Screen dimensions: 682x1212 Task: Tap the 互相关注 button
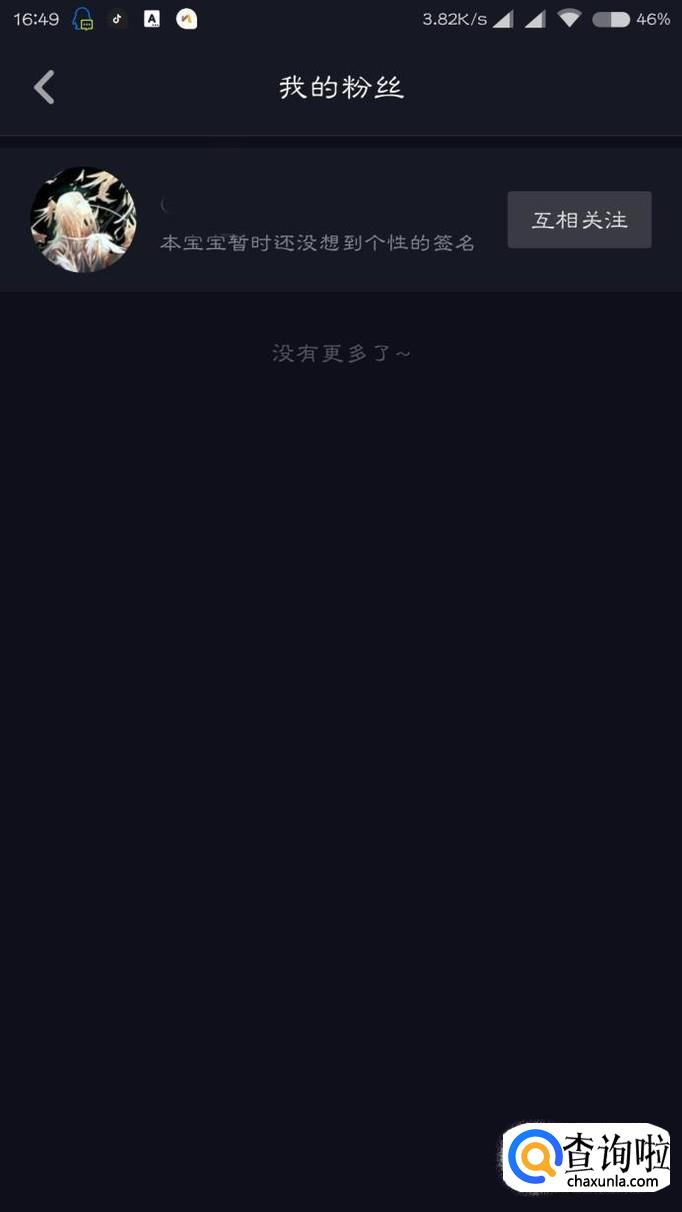pyautogui.click(x=579, y=220)
